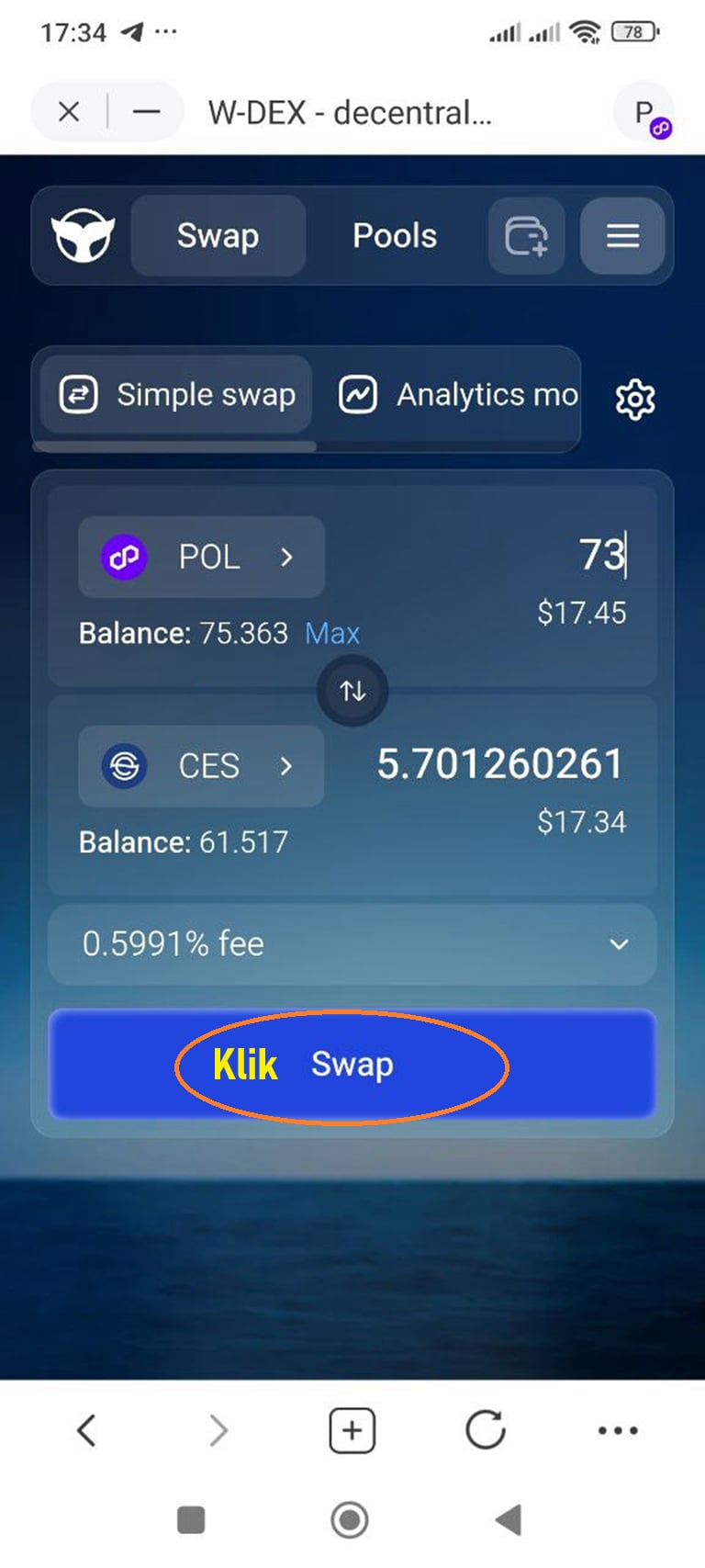Screen dimensions: 705x1568
Task: Open the profile avatar in the title bar
Action: coord(645,113)
